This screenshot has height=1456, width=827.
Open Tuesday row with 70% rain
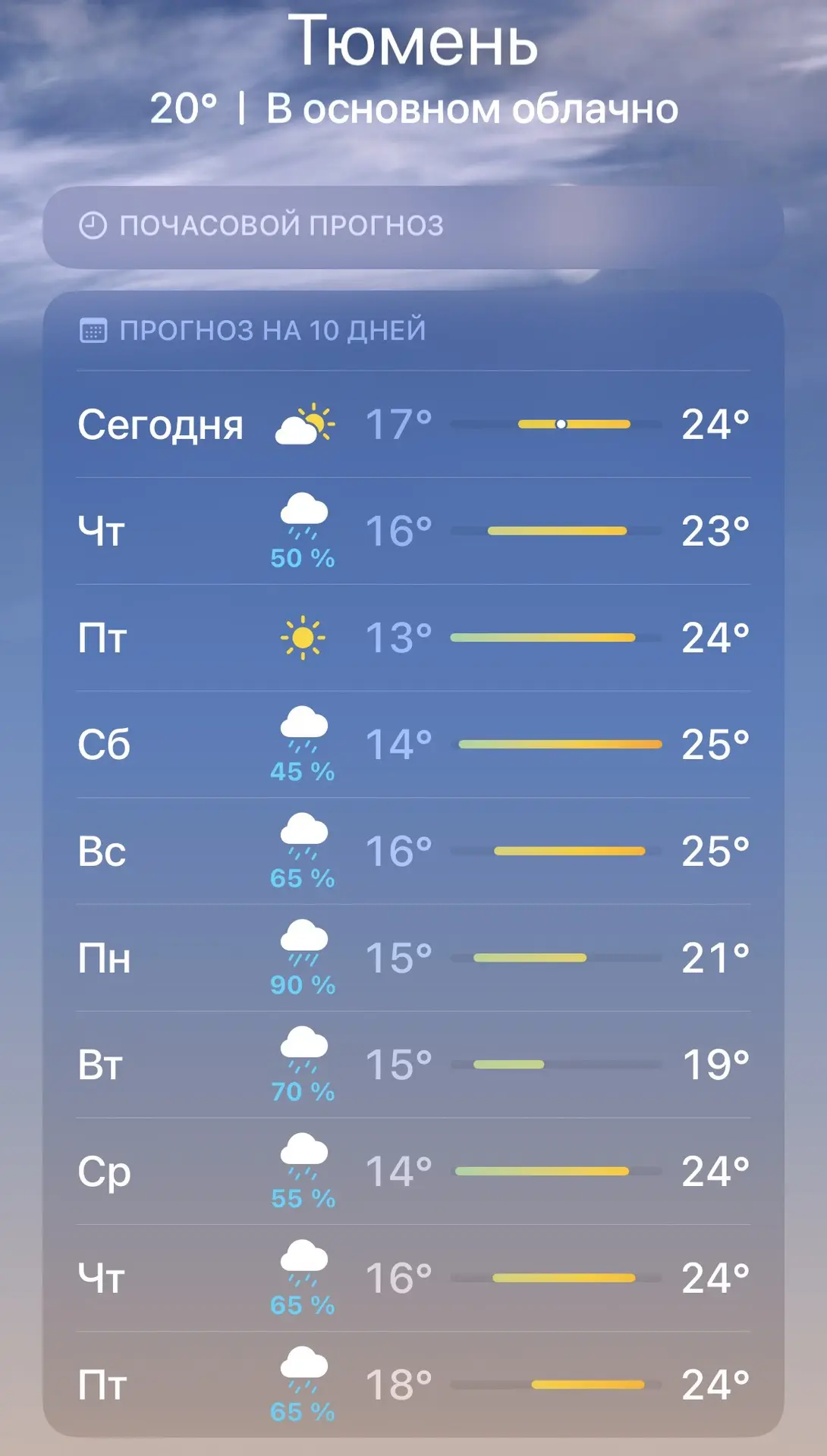pos(413,1065)
